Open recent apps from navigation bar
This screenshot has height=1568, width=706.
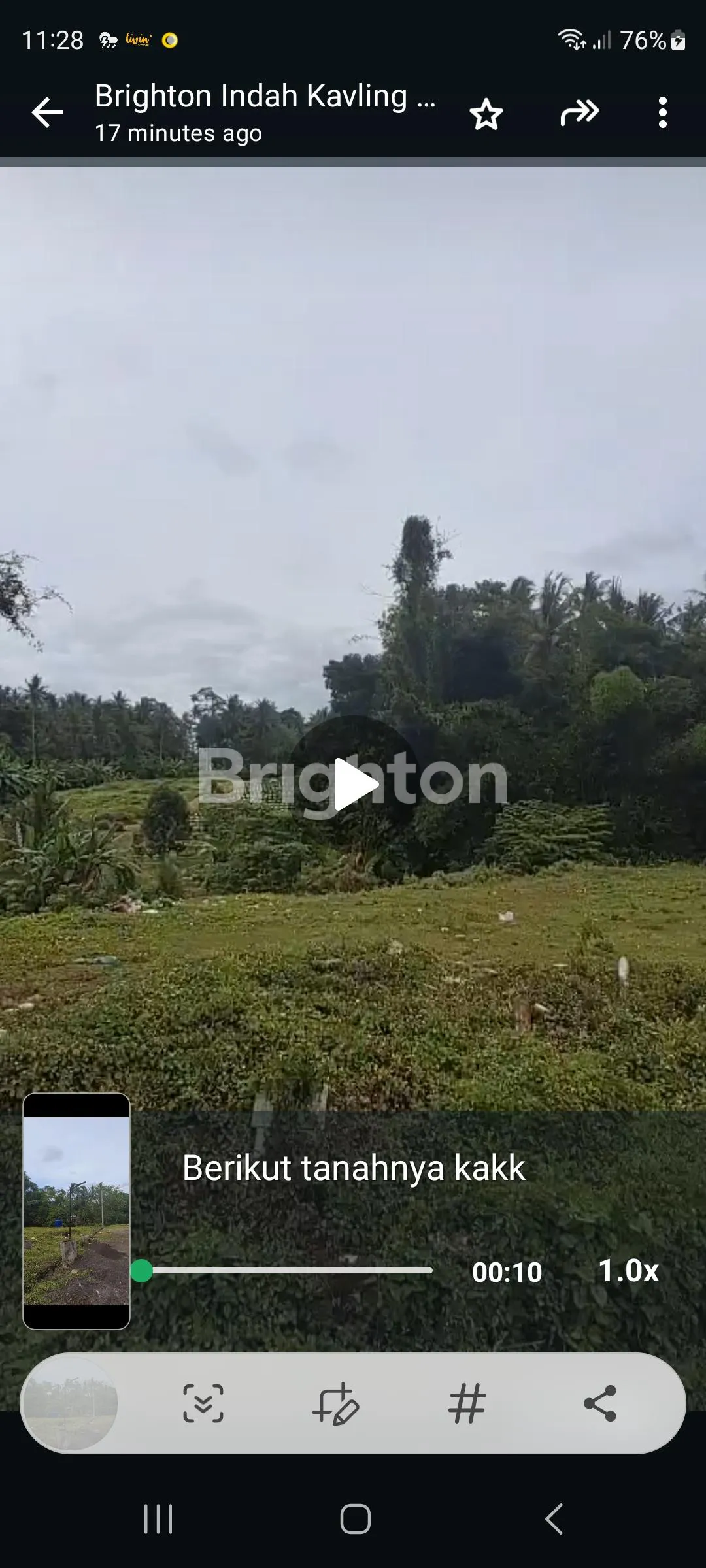[x=158, y=1519]
